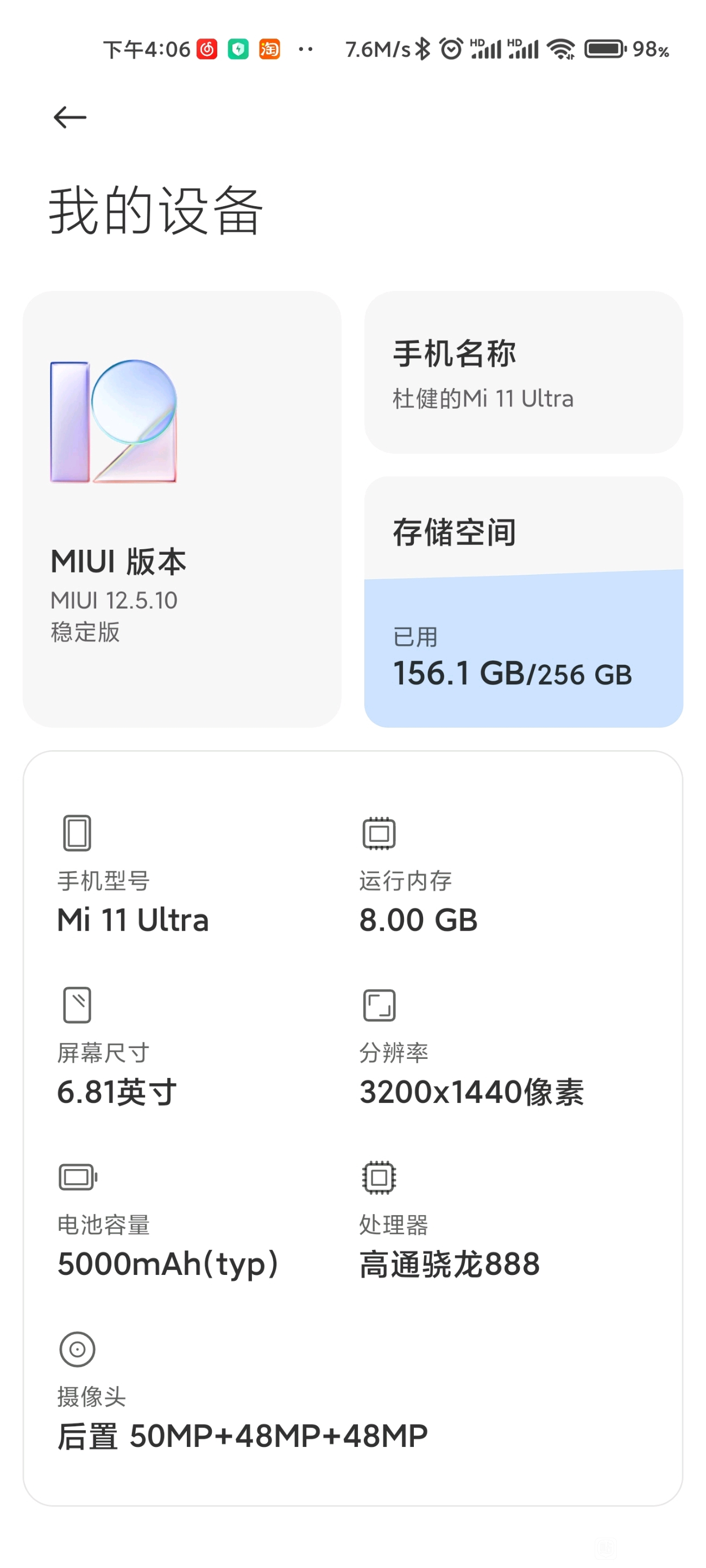Open the MIUI 版本 card
The image size is (706, 1568).
(x=182, y=509)
